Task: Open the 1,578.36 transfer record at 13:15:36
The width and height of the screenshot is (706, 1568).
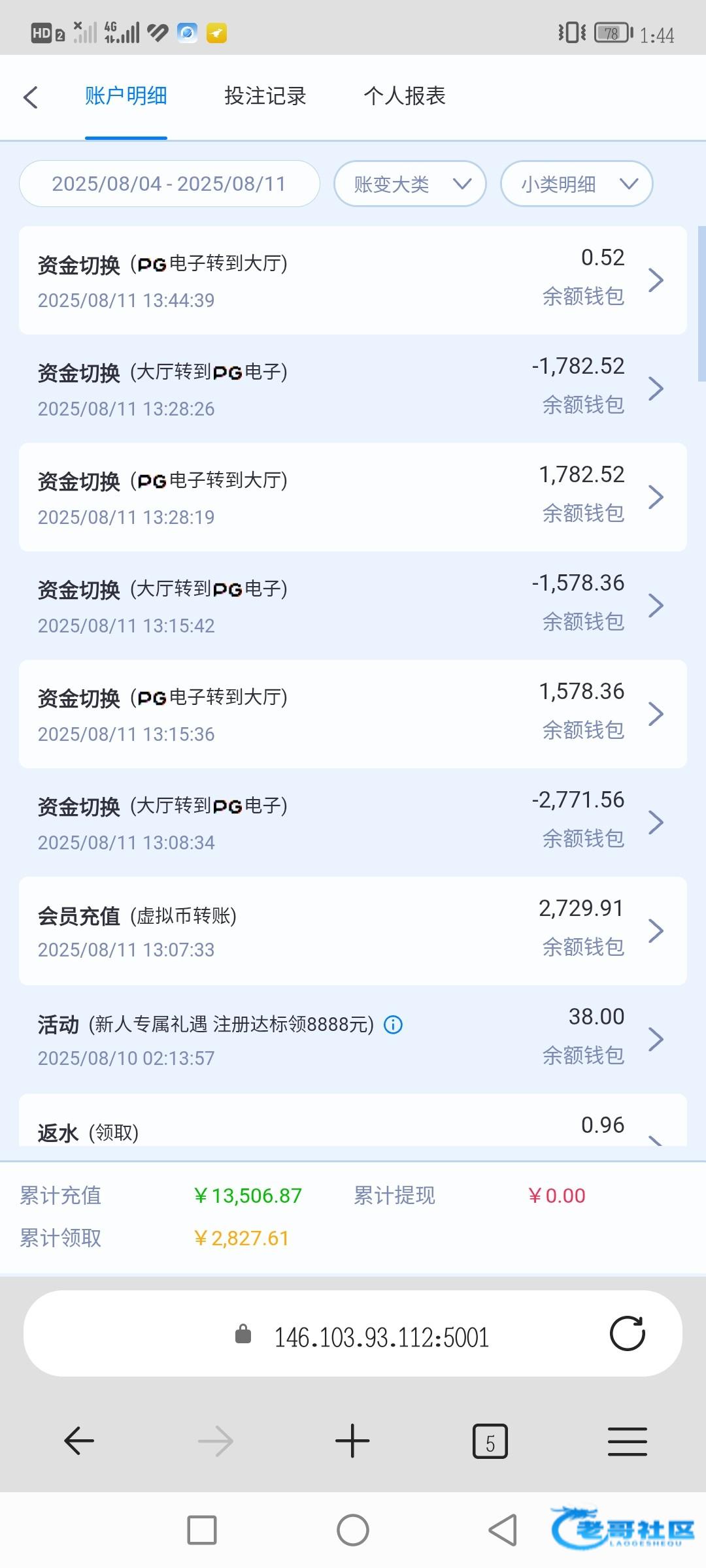Action: tap(353, 714)
